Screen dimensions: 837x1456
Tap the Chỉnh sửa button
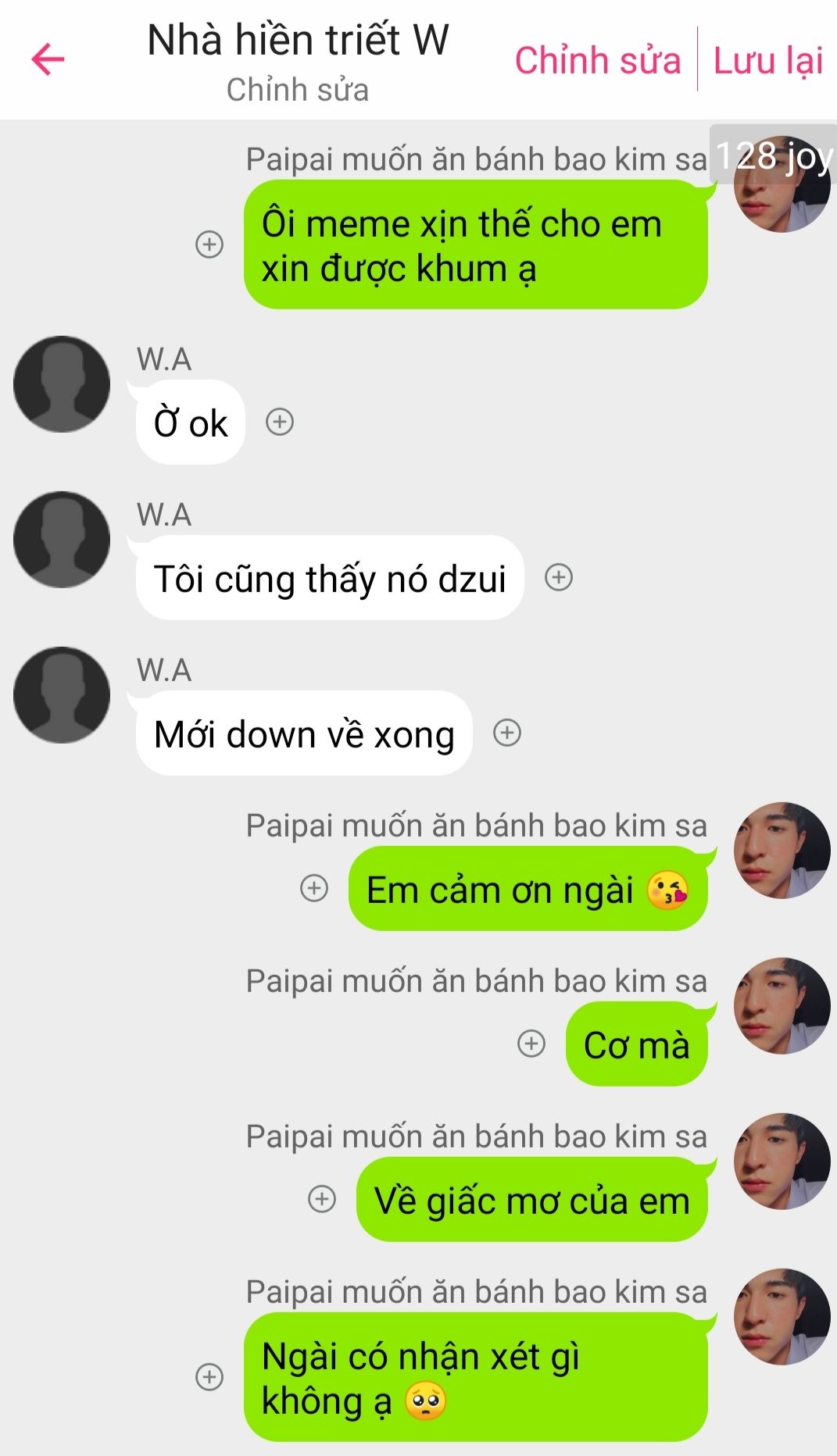[598, 60]
